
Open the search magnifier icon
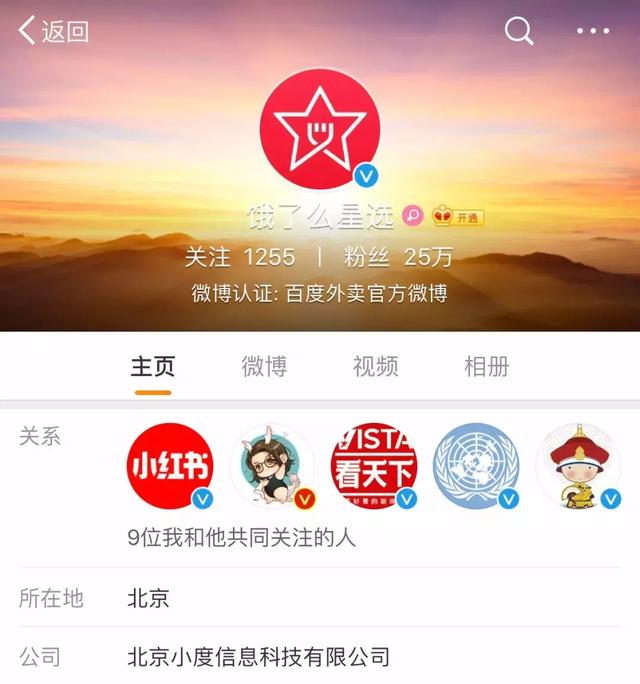519,31
